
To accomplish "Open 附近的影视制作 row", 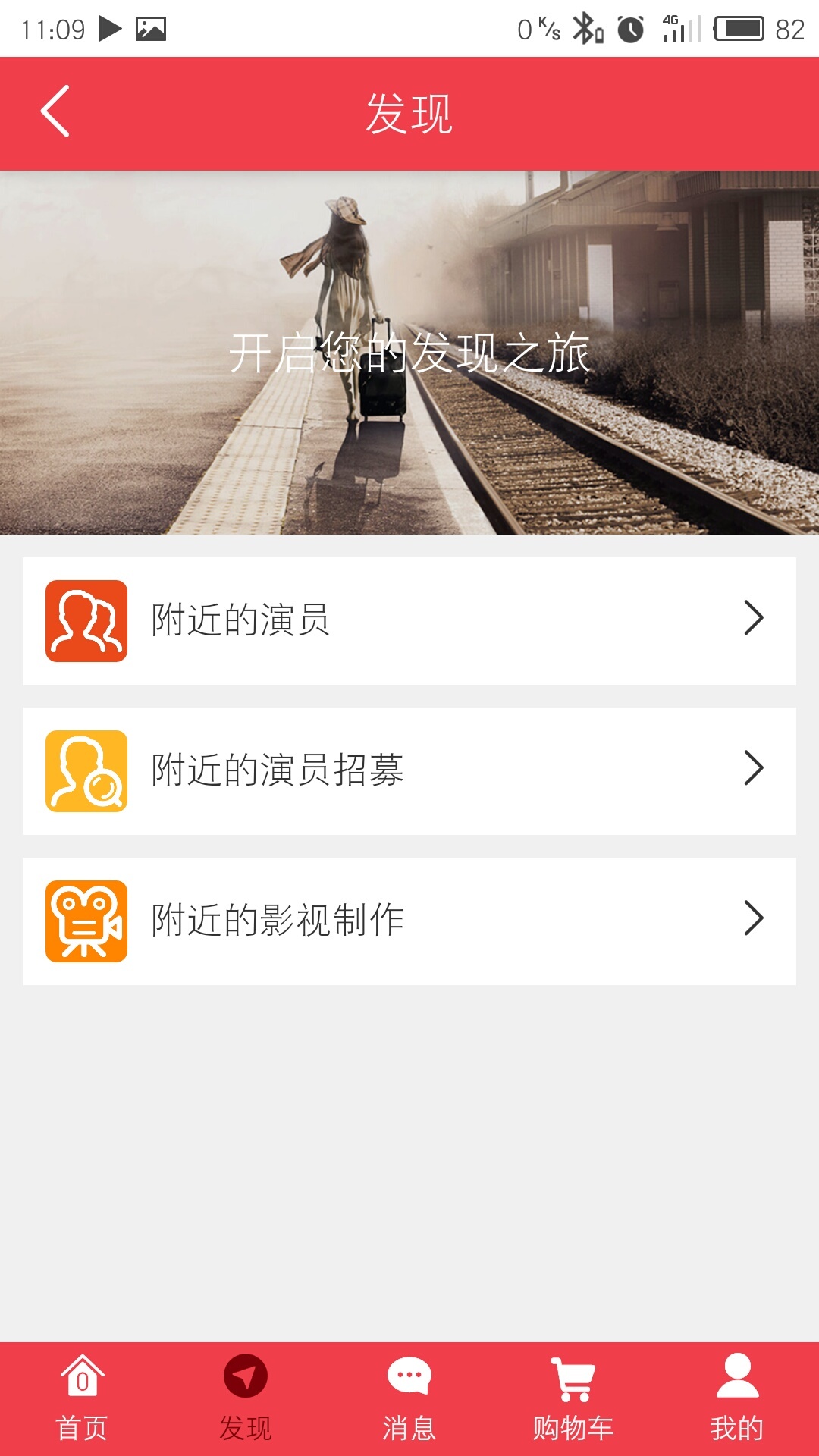I will coord(409,921).
